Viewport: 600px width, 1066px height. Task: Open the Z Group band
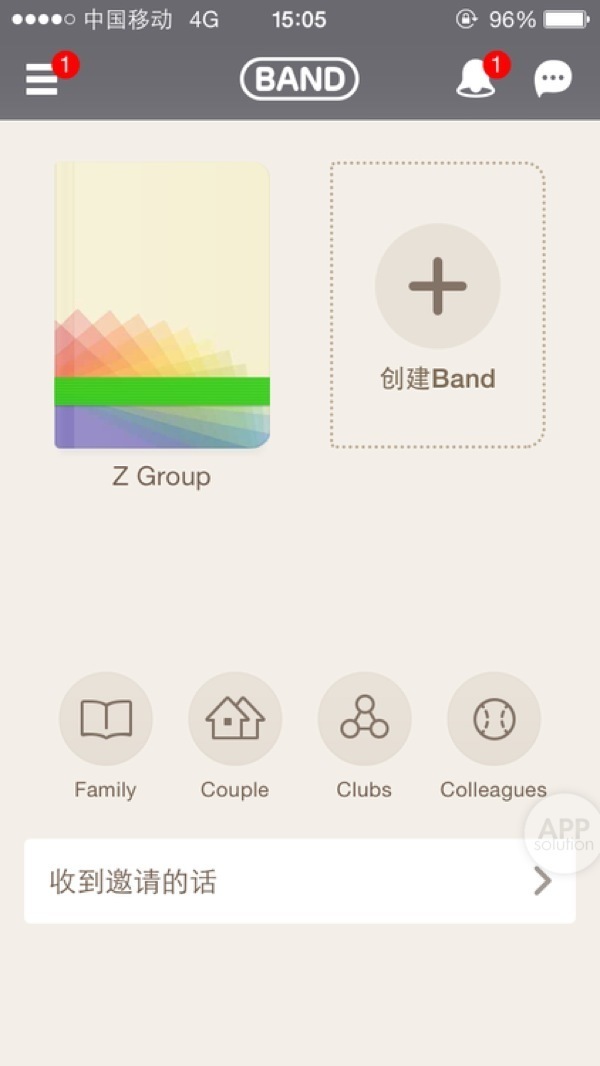coord(162,306)
